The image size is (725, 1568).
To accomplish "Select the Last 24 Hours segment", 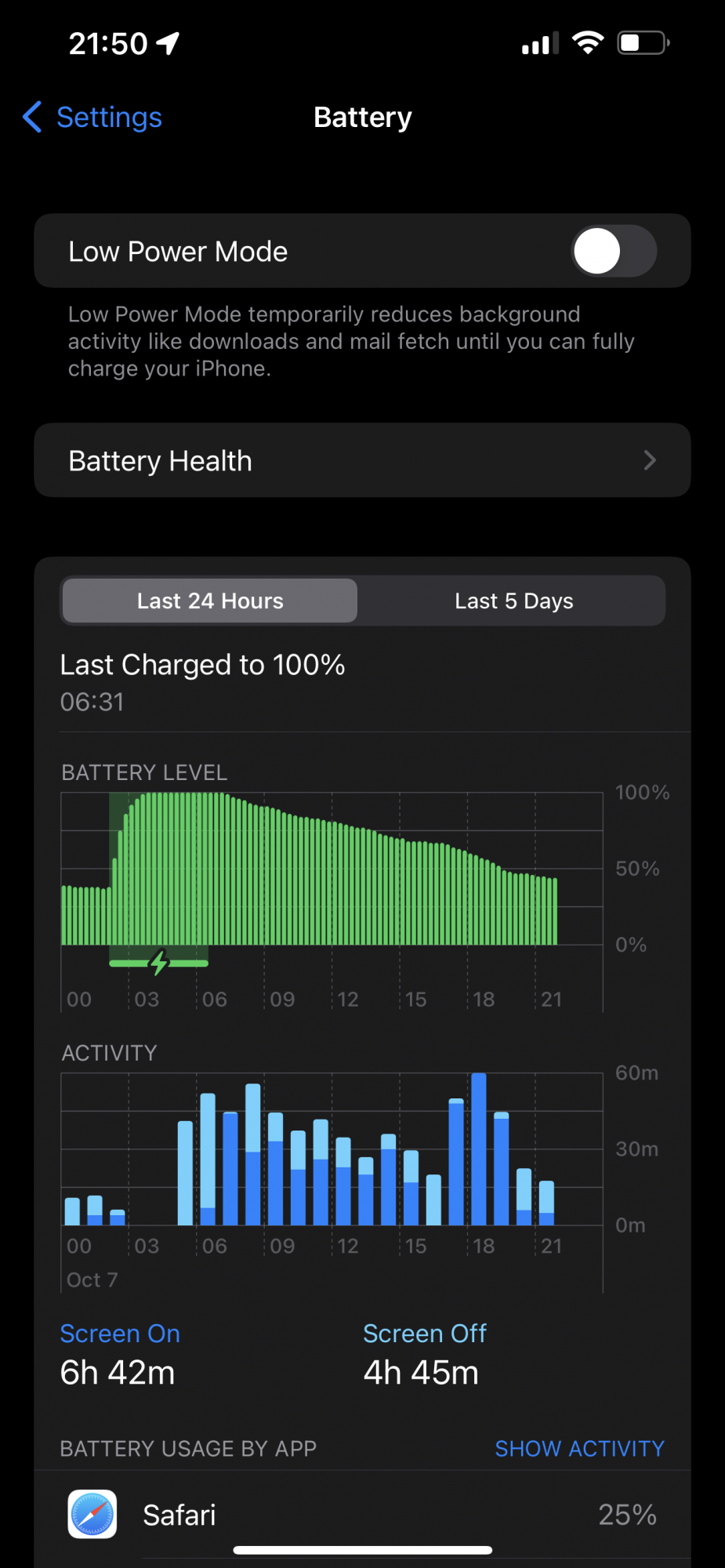I will pos(210,601).
